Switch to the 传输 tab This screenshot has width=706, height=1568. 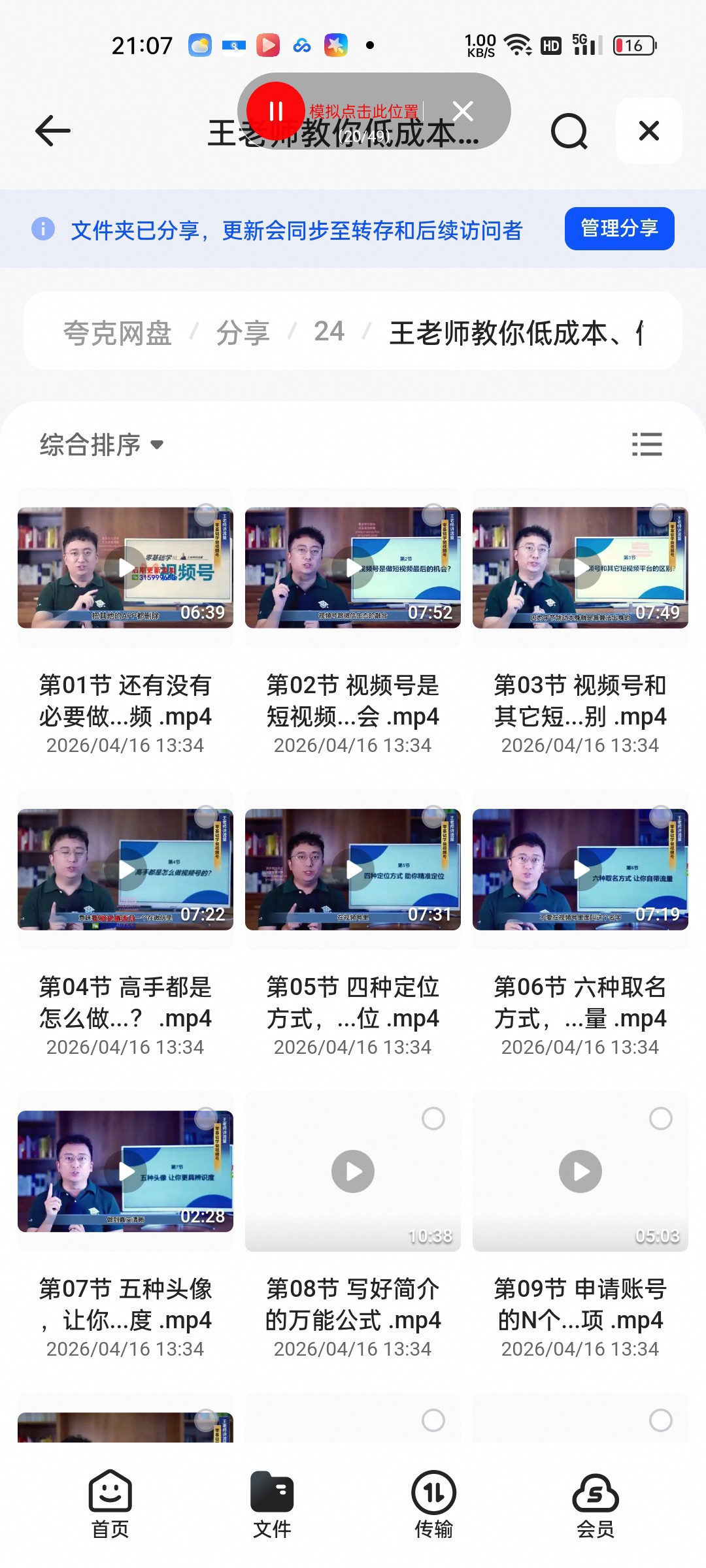click(x=433, y=1505)
